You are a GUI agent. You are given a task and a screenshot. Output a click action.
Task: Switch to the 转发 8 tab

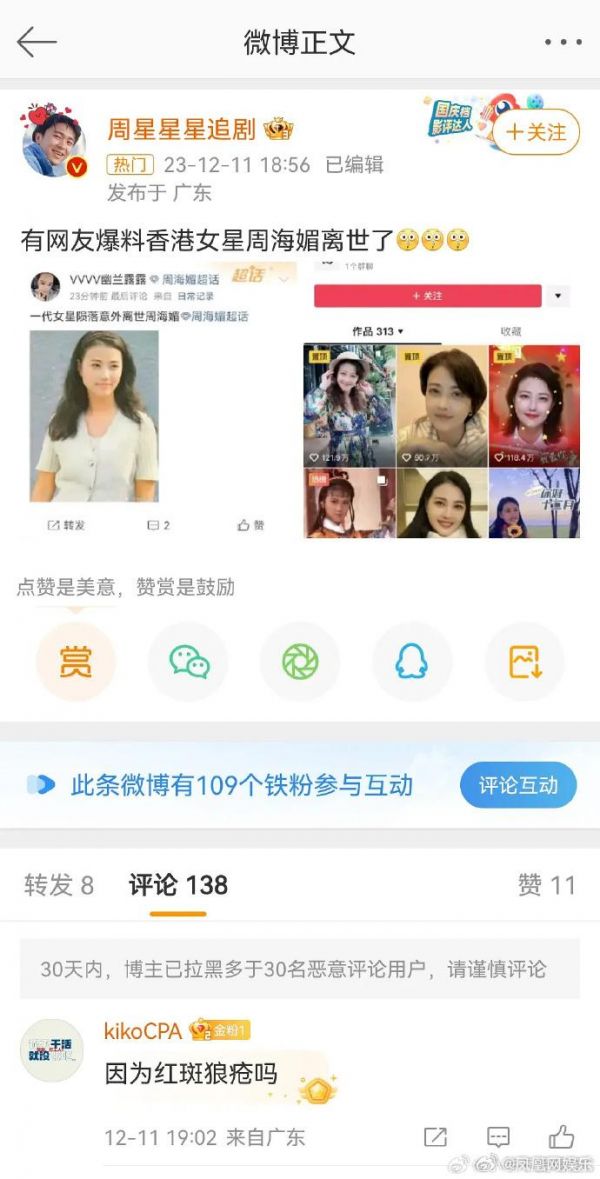59,884
